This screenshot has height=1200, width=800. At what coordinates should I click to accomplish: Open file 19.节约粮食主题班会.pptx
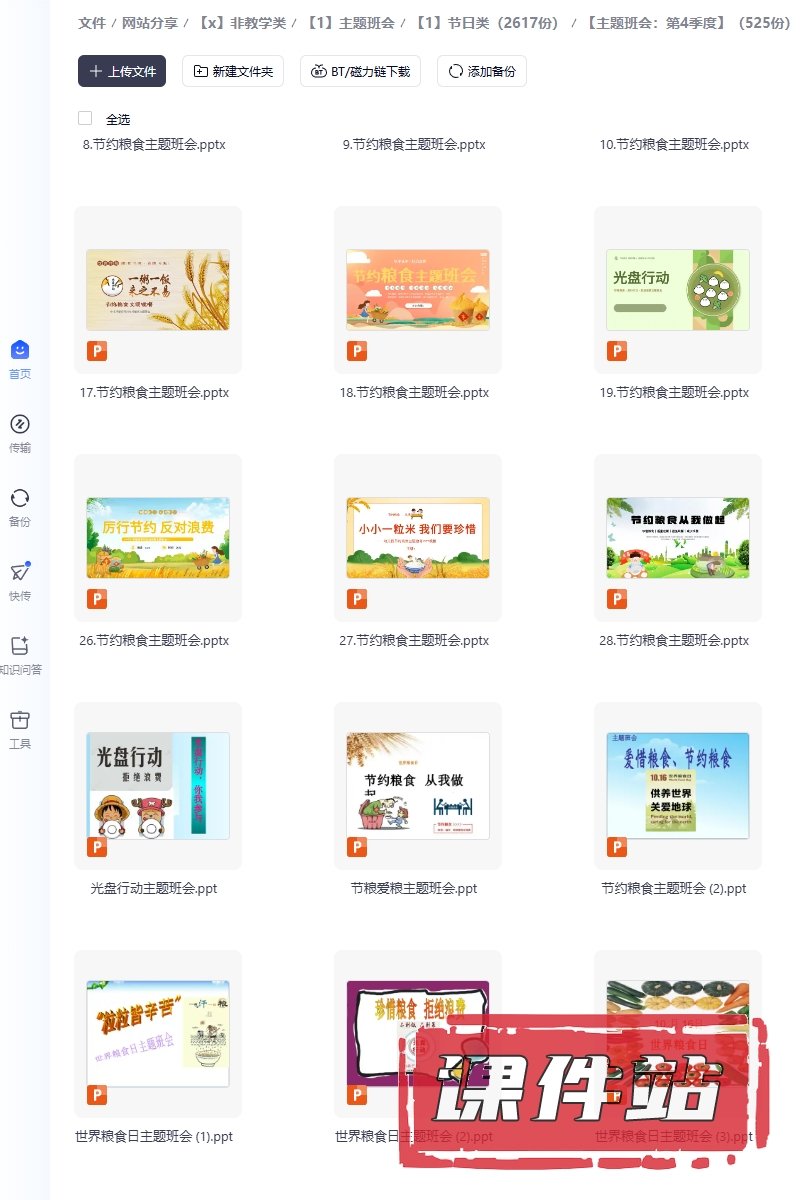(x=678, y=290)
